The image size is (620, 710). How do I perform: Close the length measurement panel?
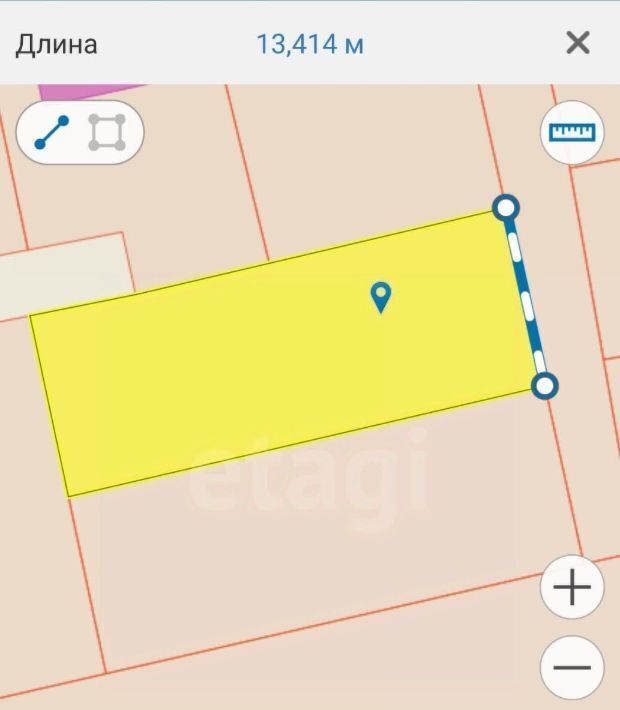click(577, 43)
